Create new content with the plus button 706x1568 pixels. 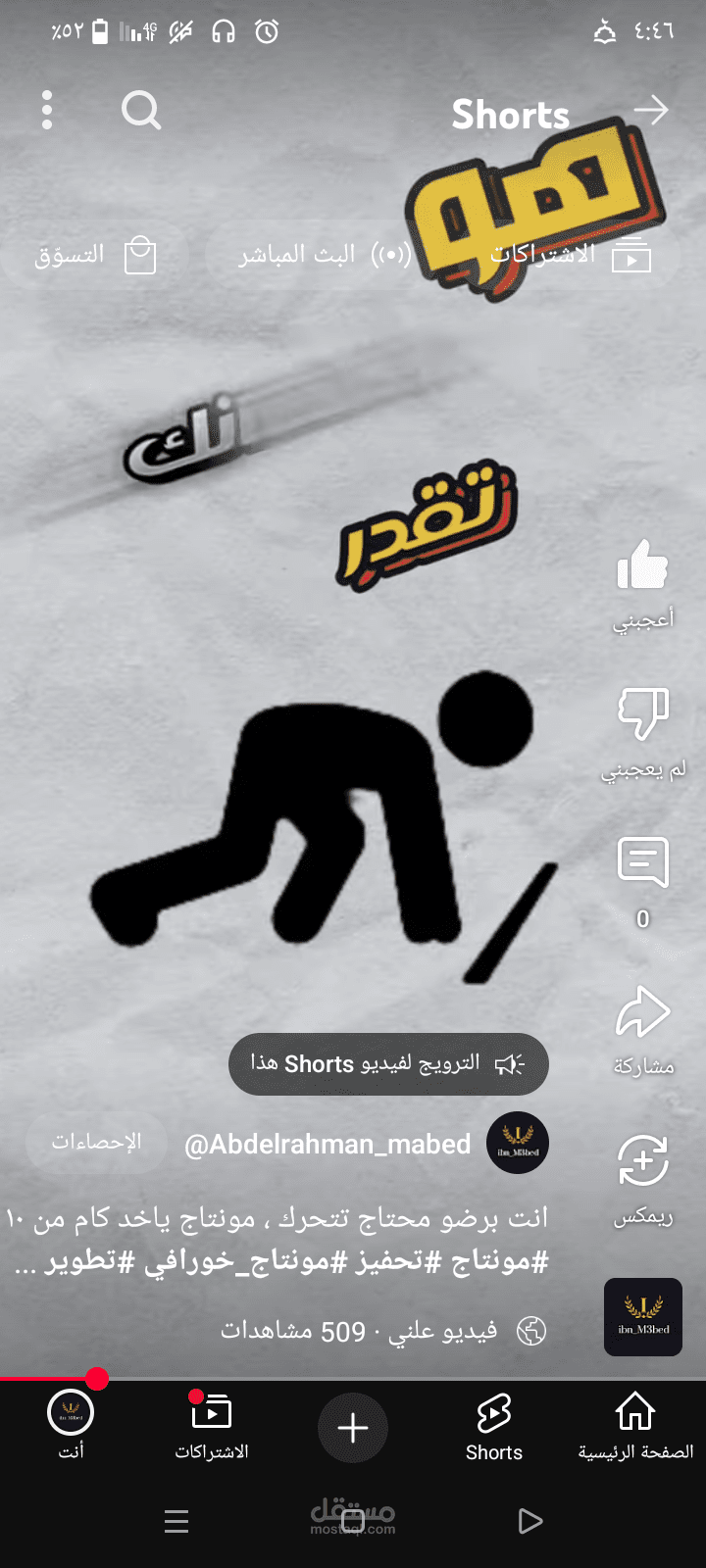(353, 1428)
